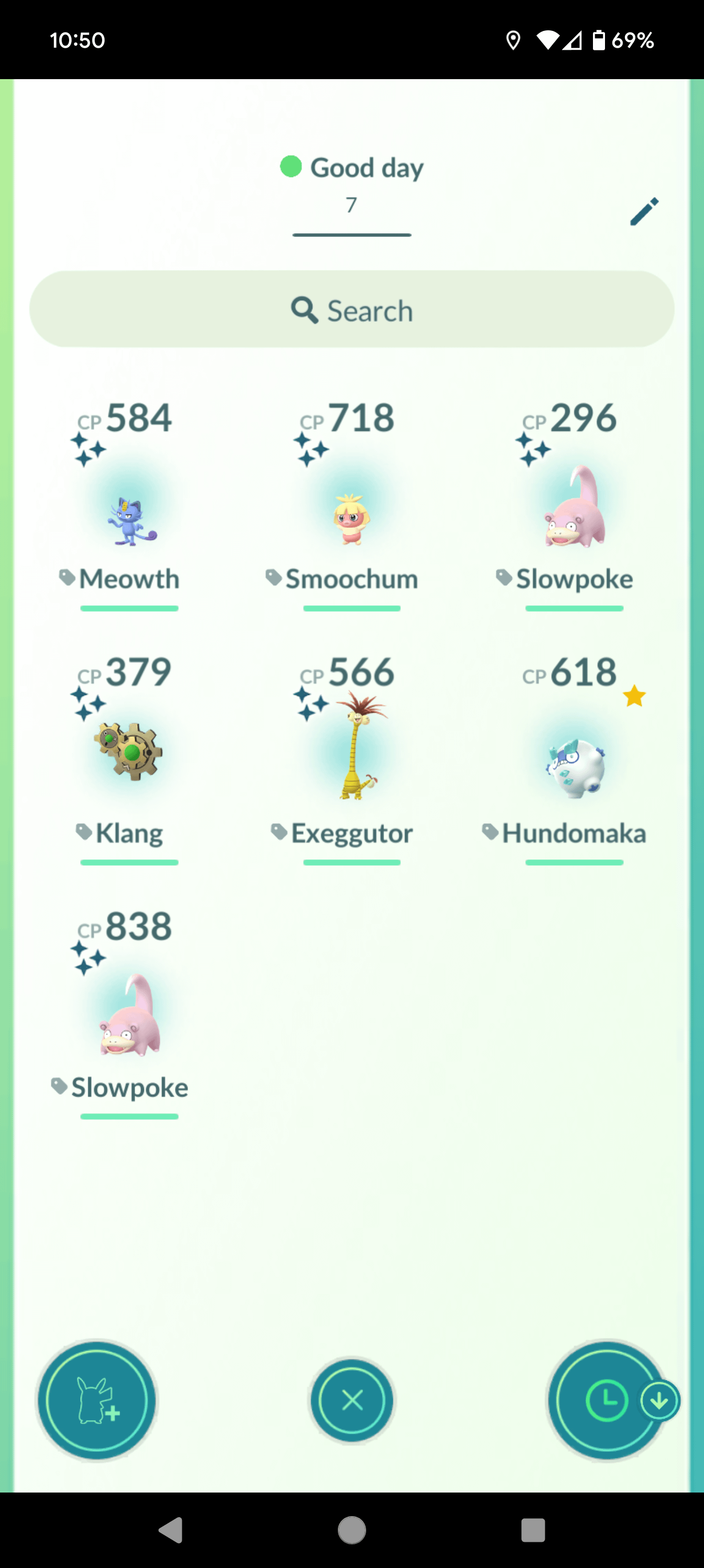704x1568 pixels.
Task: Open the Search field
Action: pyautogui.click(x=351, y=310)
